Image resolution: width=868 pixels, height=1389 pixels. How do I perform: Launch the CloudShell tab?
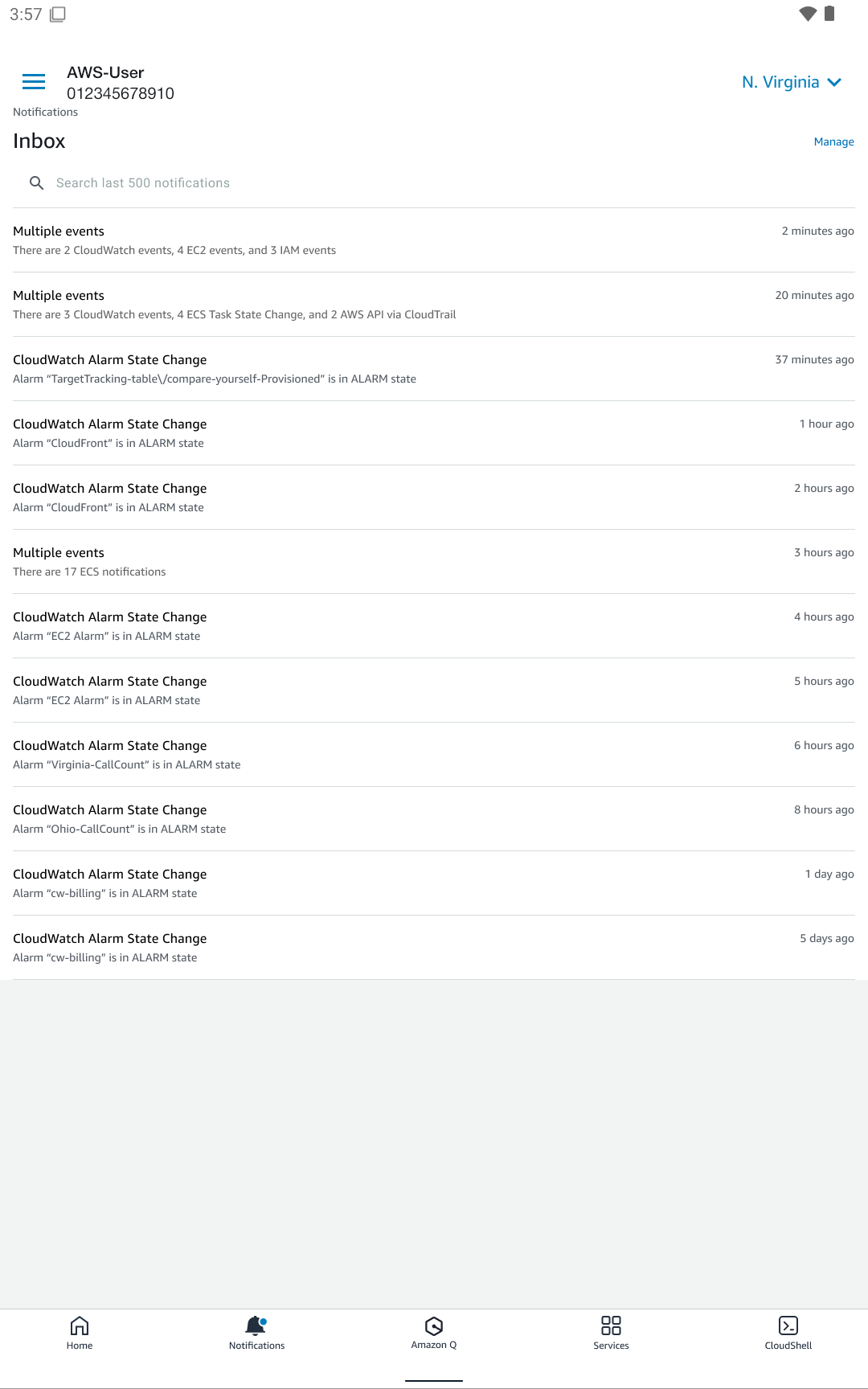[788, 1333]
